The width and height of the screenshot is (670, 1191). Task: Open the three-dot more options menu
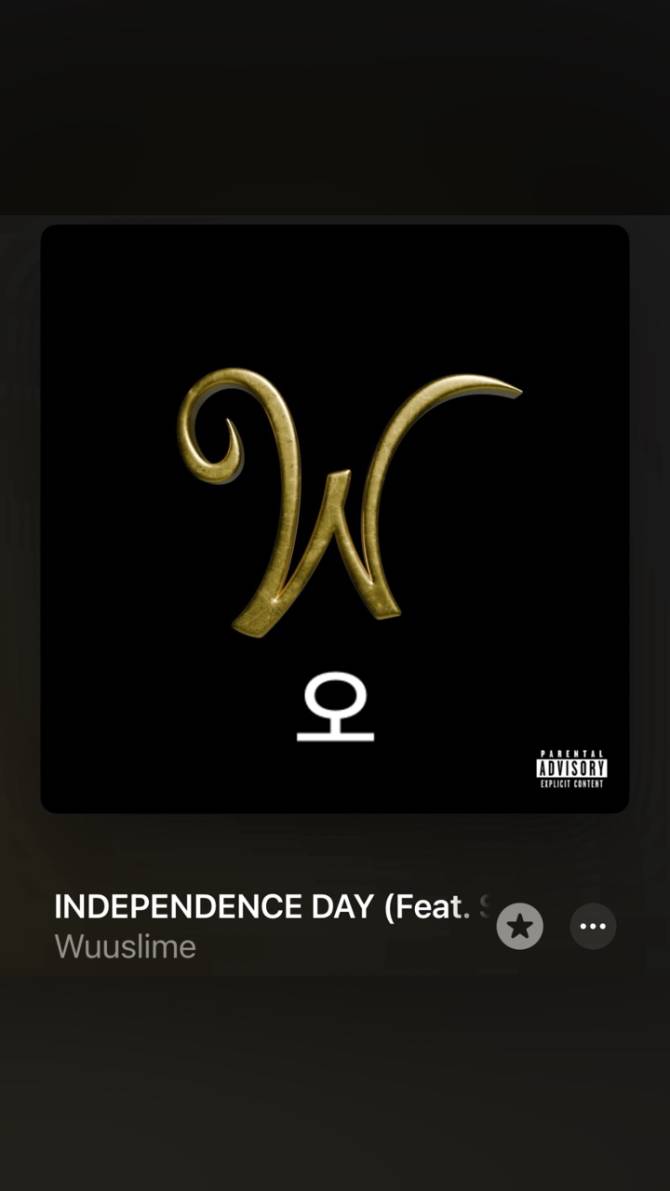[x=593, y=926]
